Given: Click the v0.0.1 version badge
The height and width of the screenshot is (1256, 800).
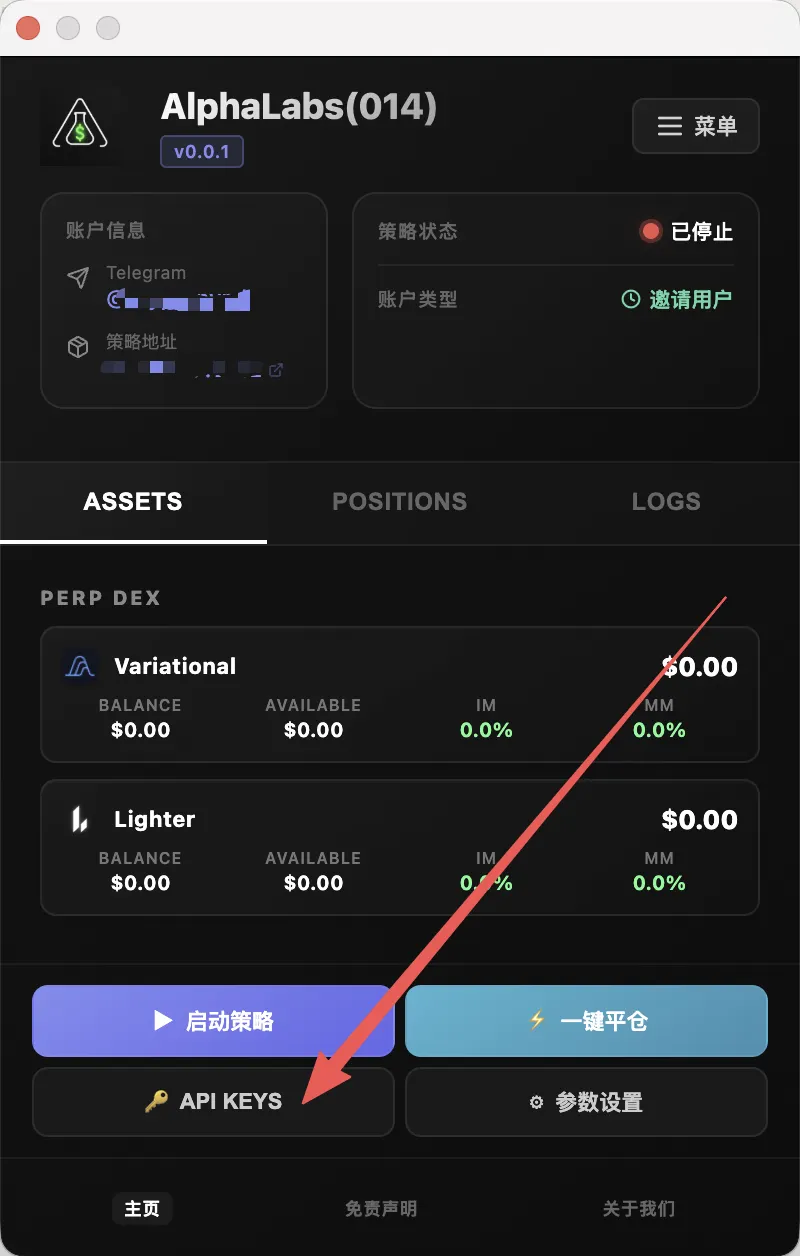Looking at the screenshot, I should (202, 150).
